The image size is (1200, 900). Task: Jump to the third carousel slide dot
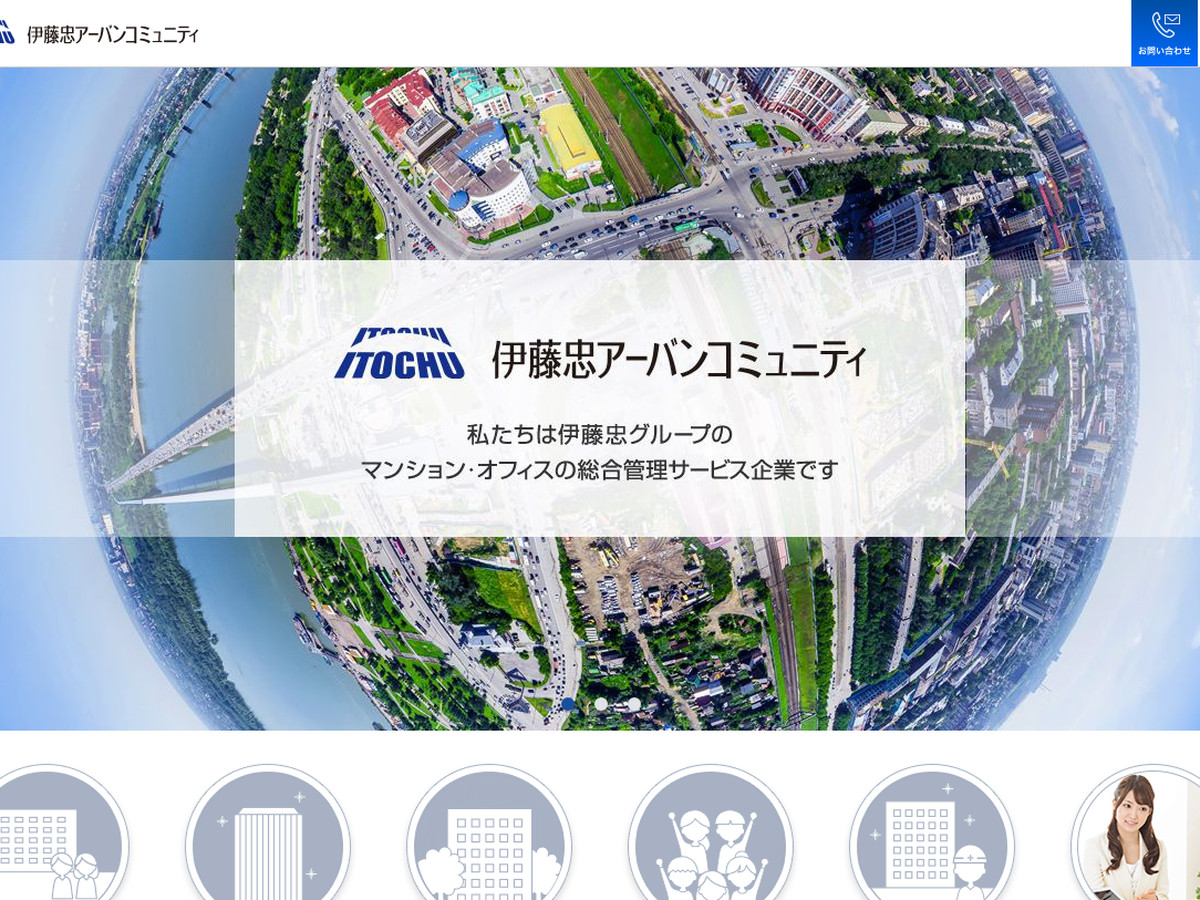point(634,704)
